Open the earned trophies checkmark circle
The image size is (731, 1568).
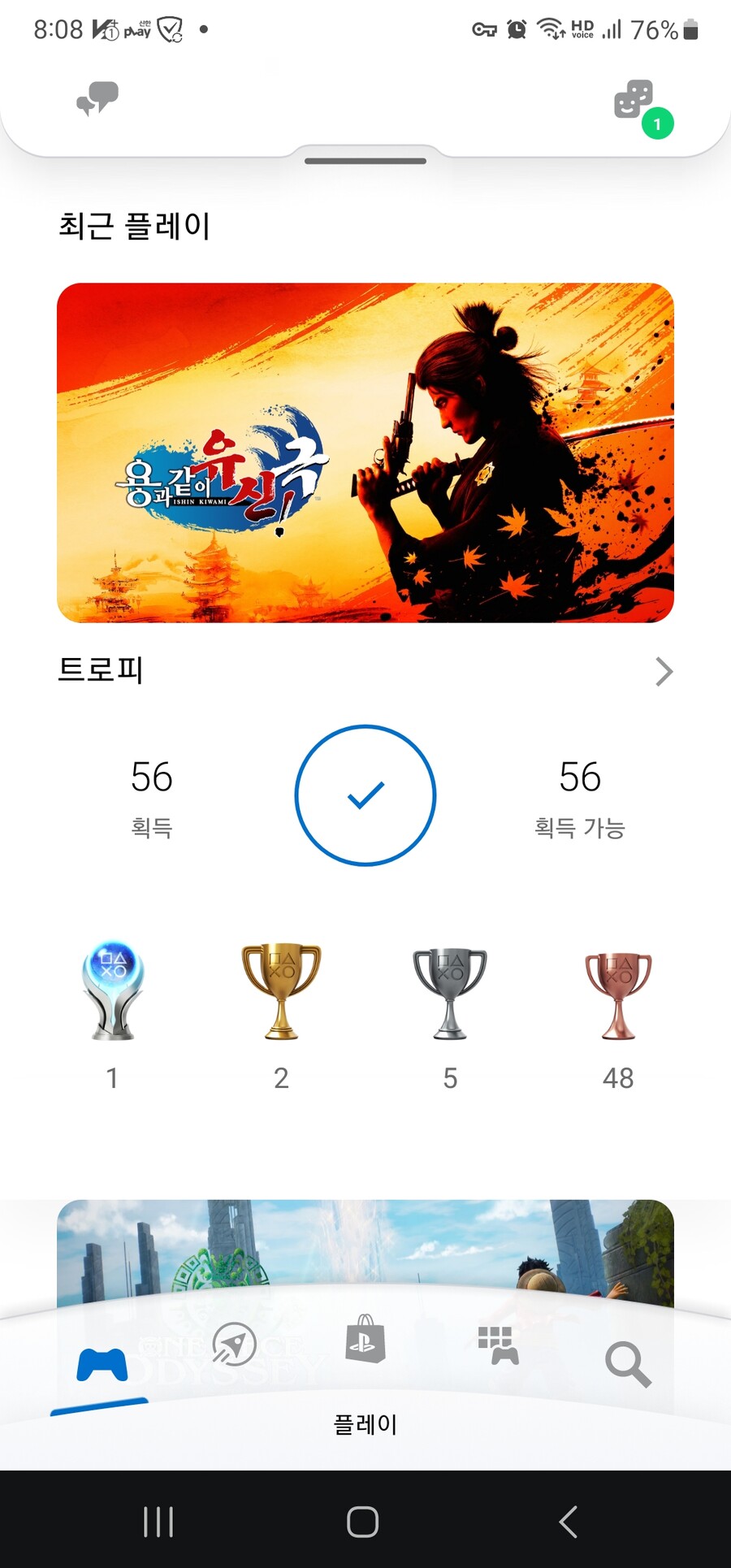coord(365,795)
